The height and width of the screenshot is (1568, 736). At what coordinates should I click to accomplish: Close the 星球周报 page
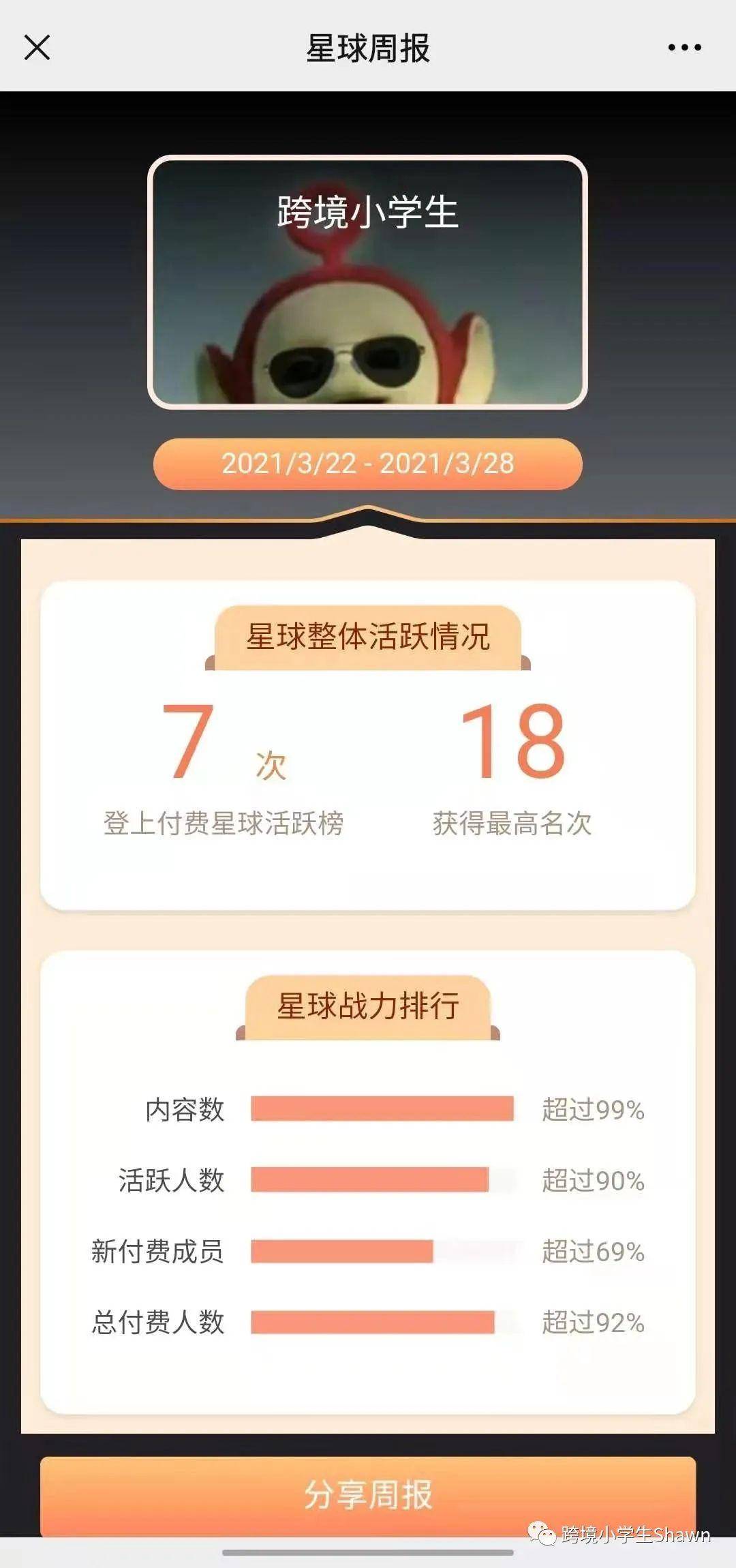pyautogui.click(x=37, y=48)
